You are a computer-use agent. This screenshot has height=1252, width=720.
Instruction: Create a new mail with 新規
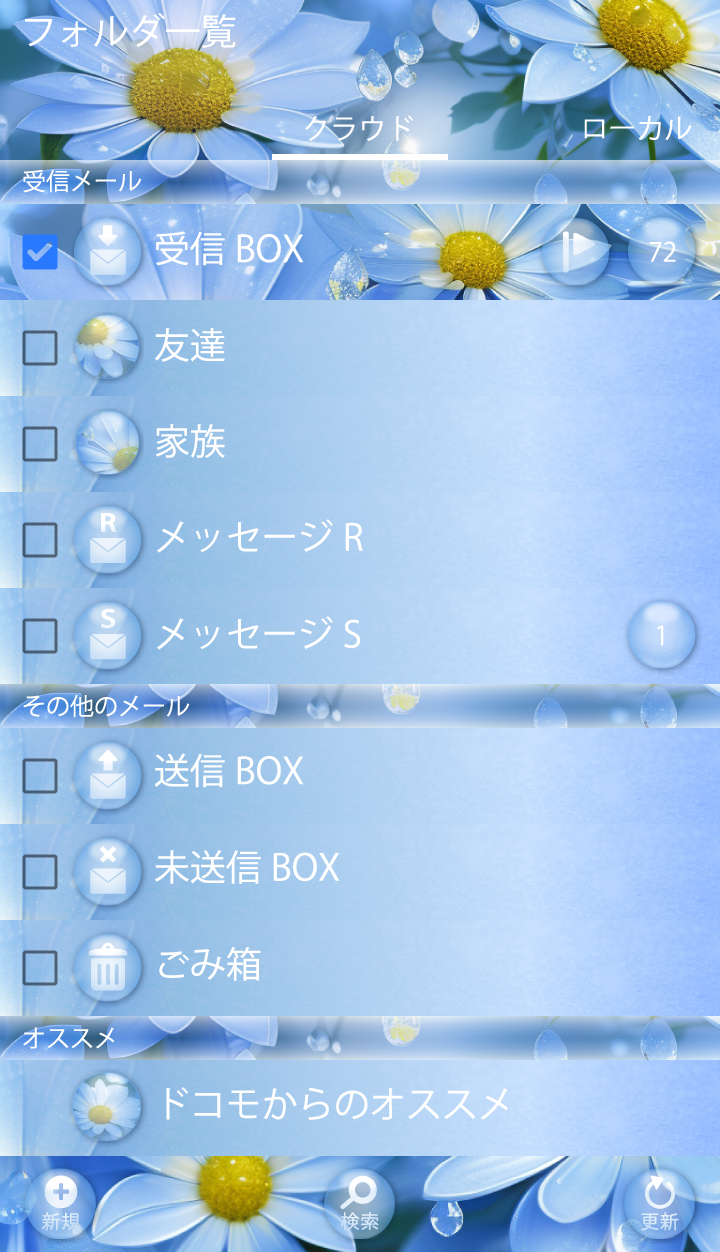60,1203
